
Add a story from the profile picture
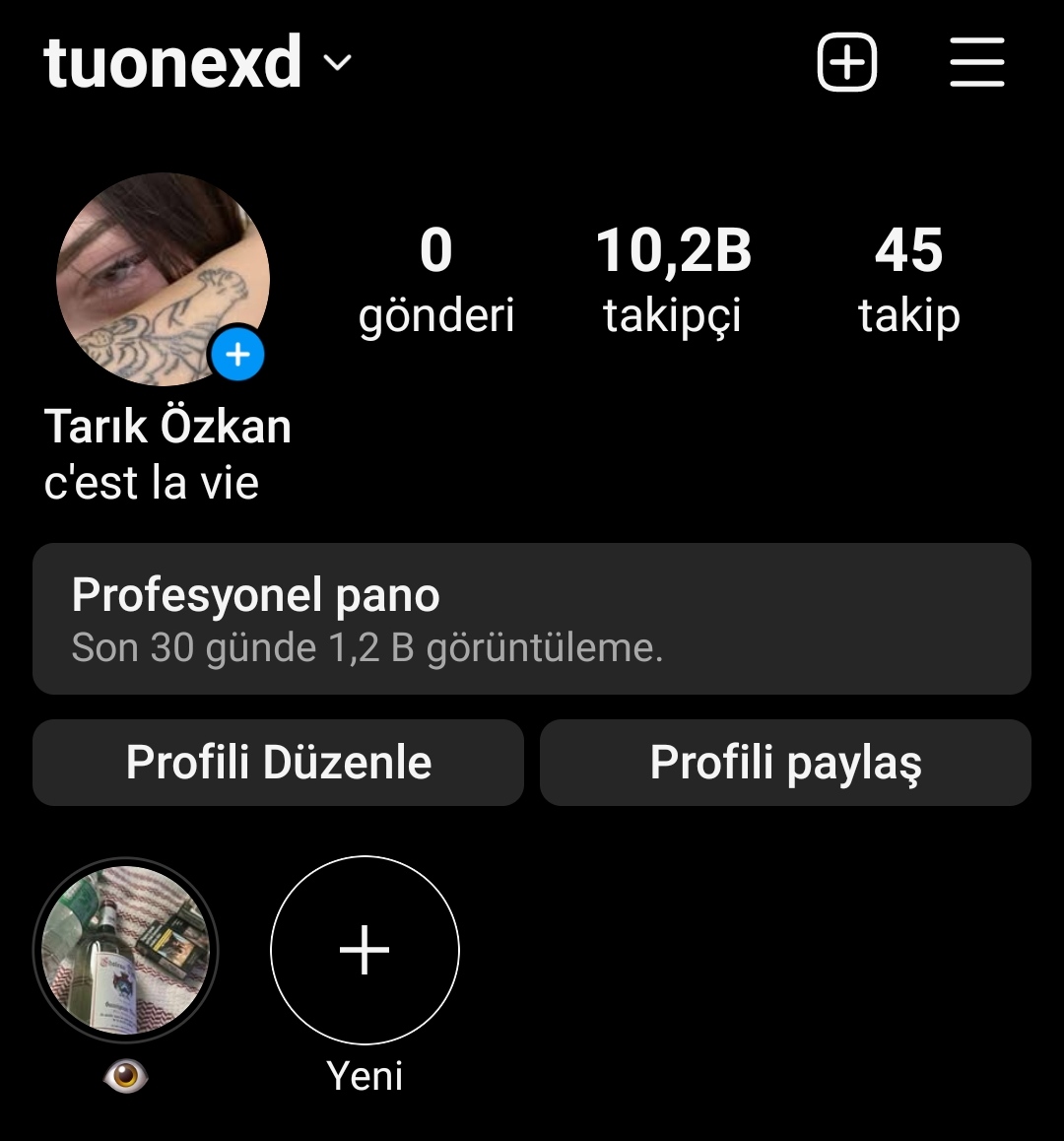(237, 355)
